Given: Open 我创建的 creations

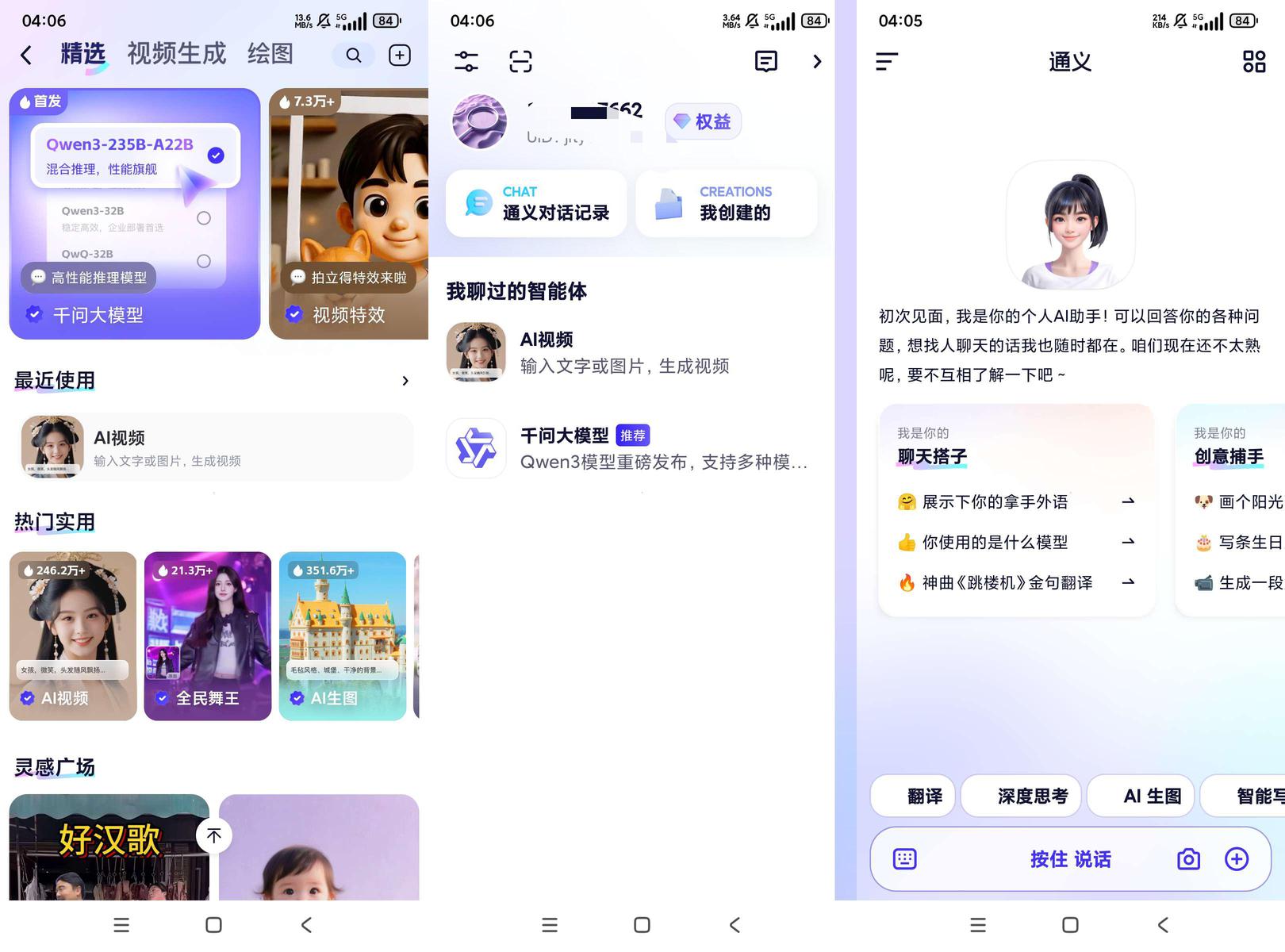Looking at the screenshot, I should [726, 203].
